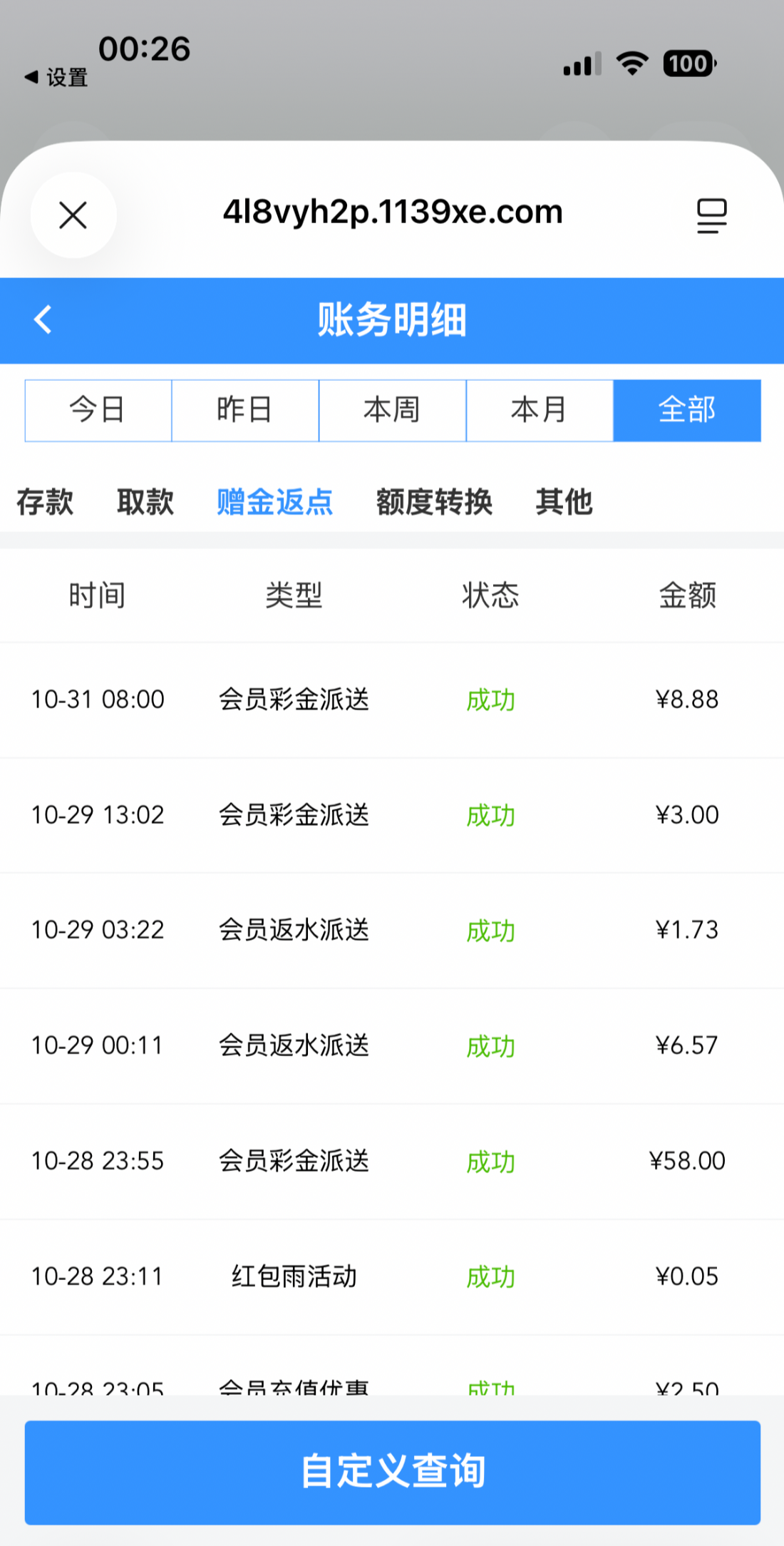Select the 昨日 date filter
Image resolution: width=784 pixels, height=1546 pixels.
pos(245,411)
